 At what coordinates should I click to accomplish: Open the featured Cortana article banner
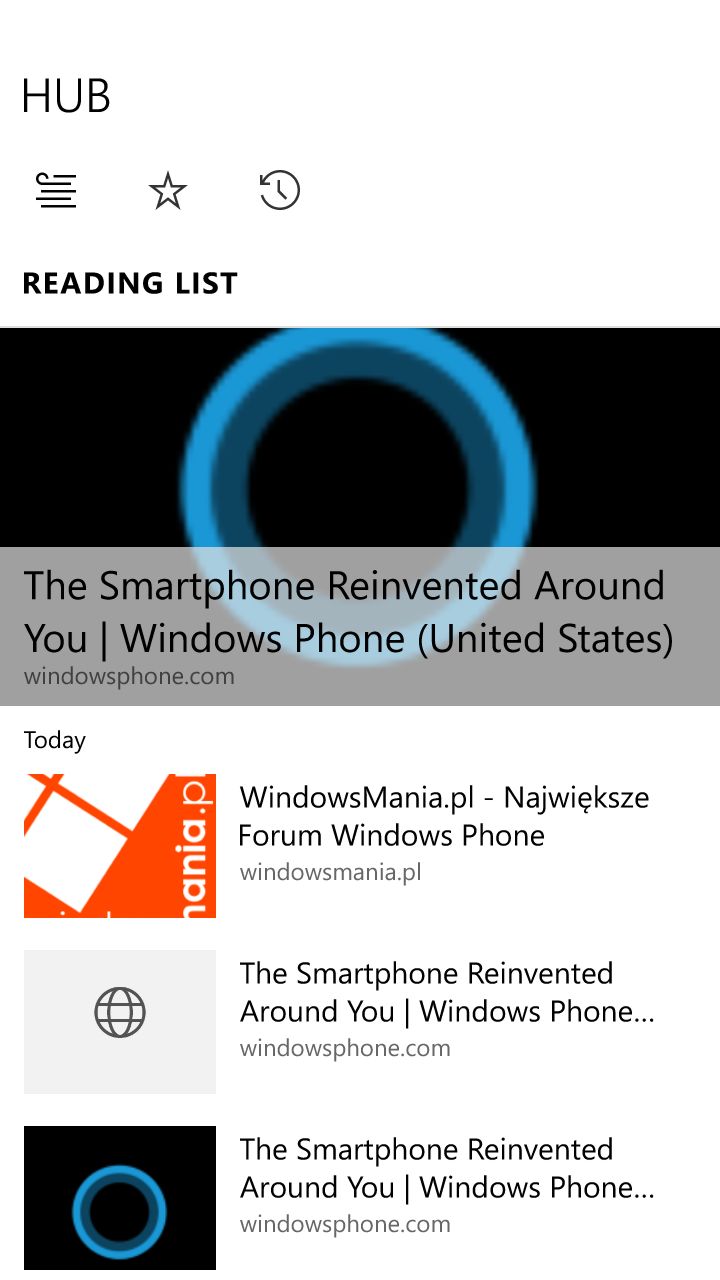click(x=360, y=517)
